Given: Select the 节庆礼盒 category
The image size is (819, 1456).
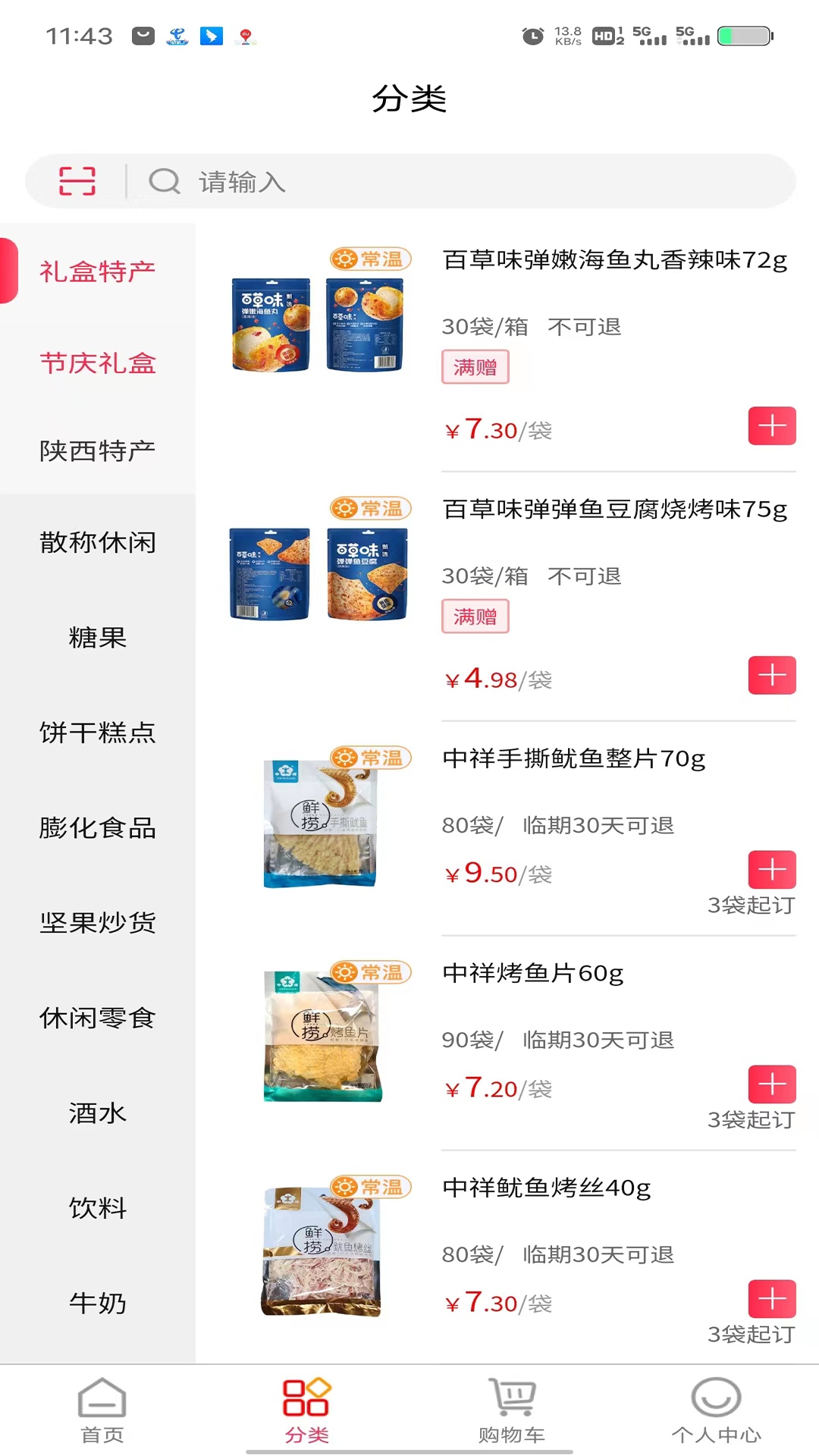Looking at the screenshot, I should click(98, 363).
